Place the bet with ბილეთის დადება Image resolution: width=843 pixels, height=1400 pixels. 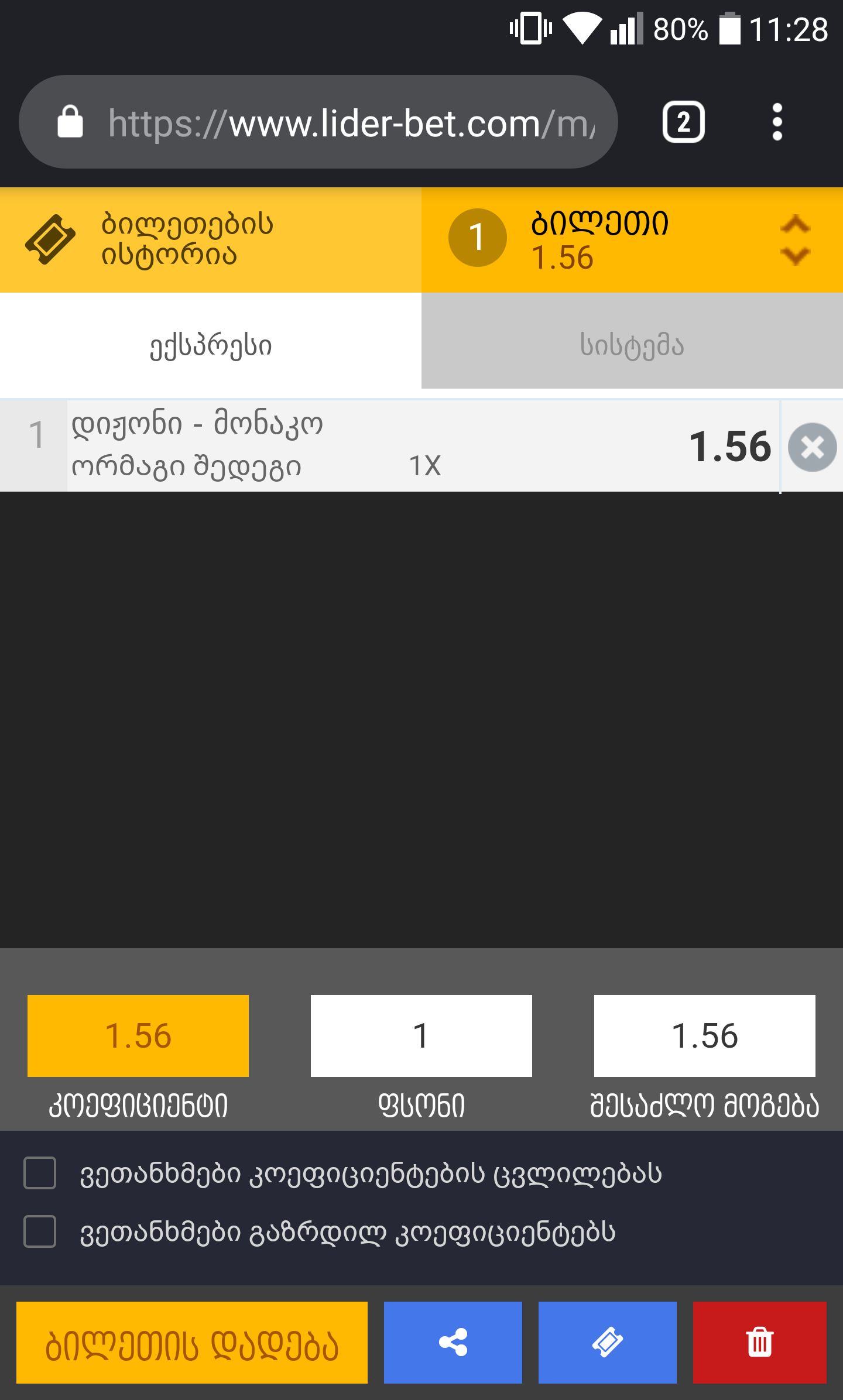point(192,1343)
